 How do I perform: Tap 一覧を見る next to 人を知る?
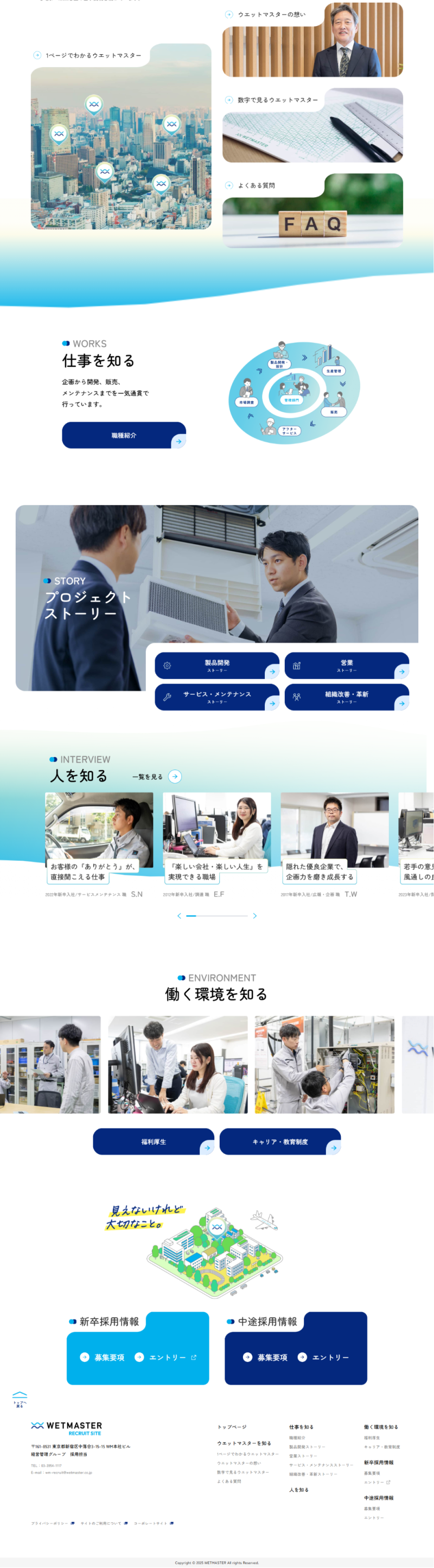(x=157, y=777)
